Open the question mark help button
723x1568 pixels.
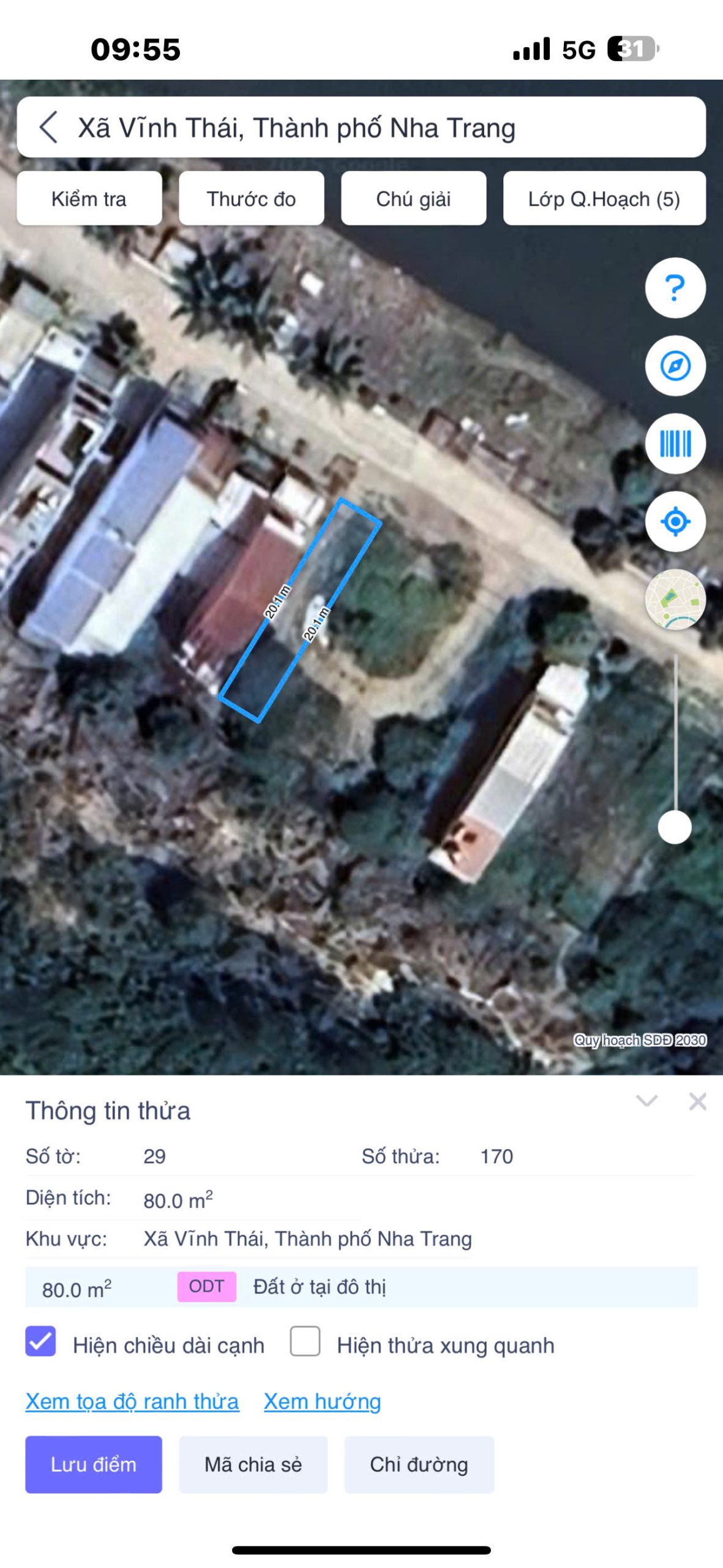(675, 288)
